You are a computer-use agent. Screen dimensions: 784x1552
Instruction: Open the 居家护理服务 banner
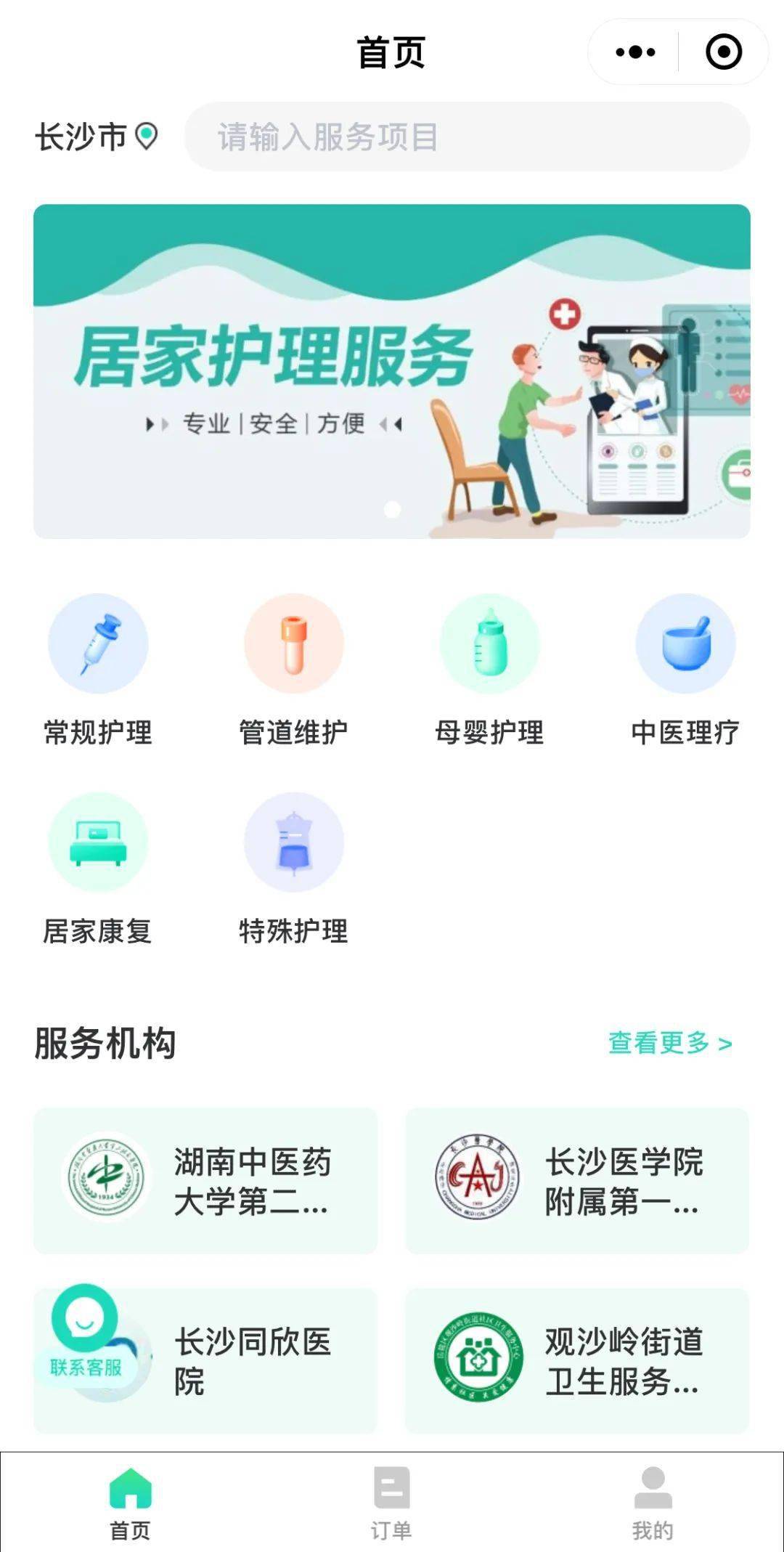[392, 371]
